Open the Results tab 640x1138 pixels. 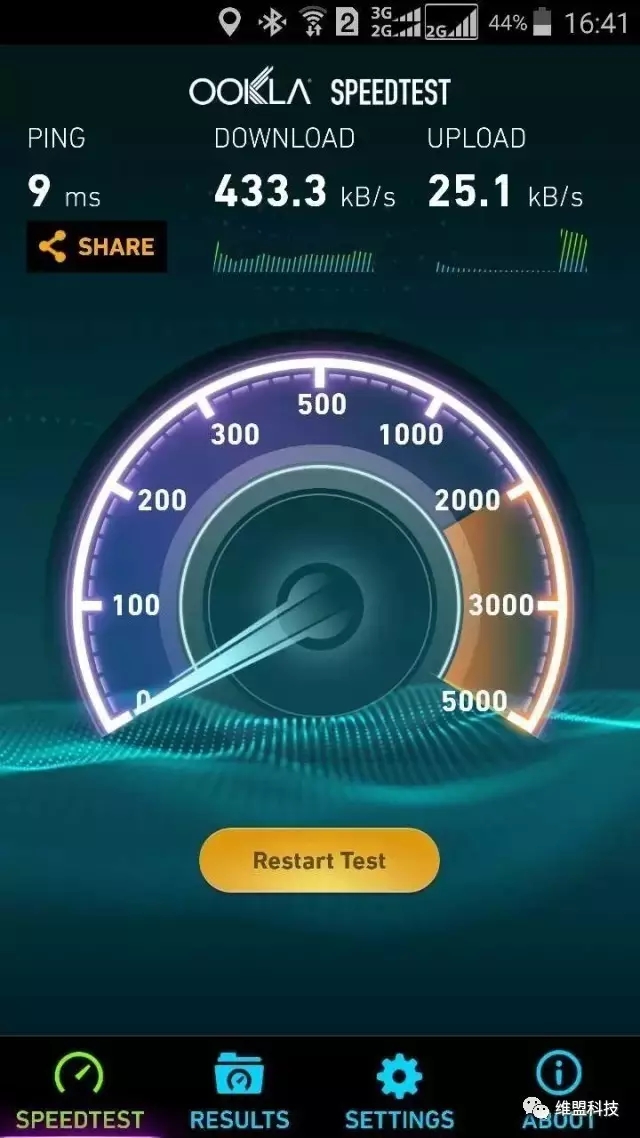pos(240,1090)
